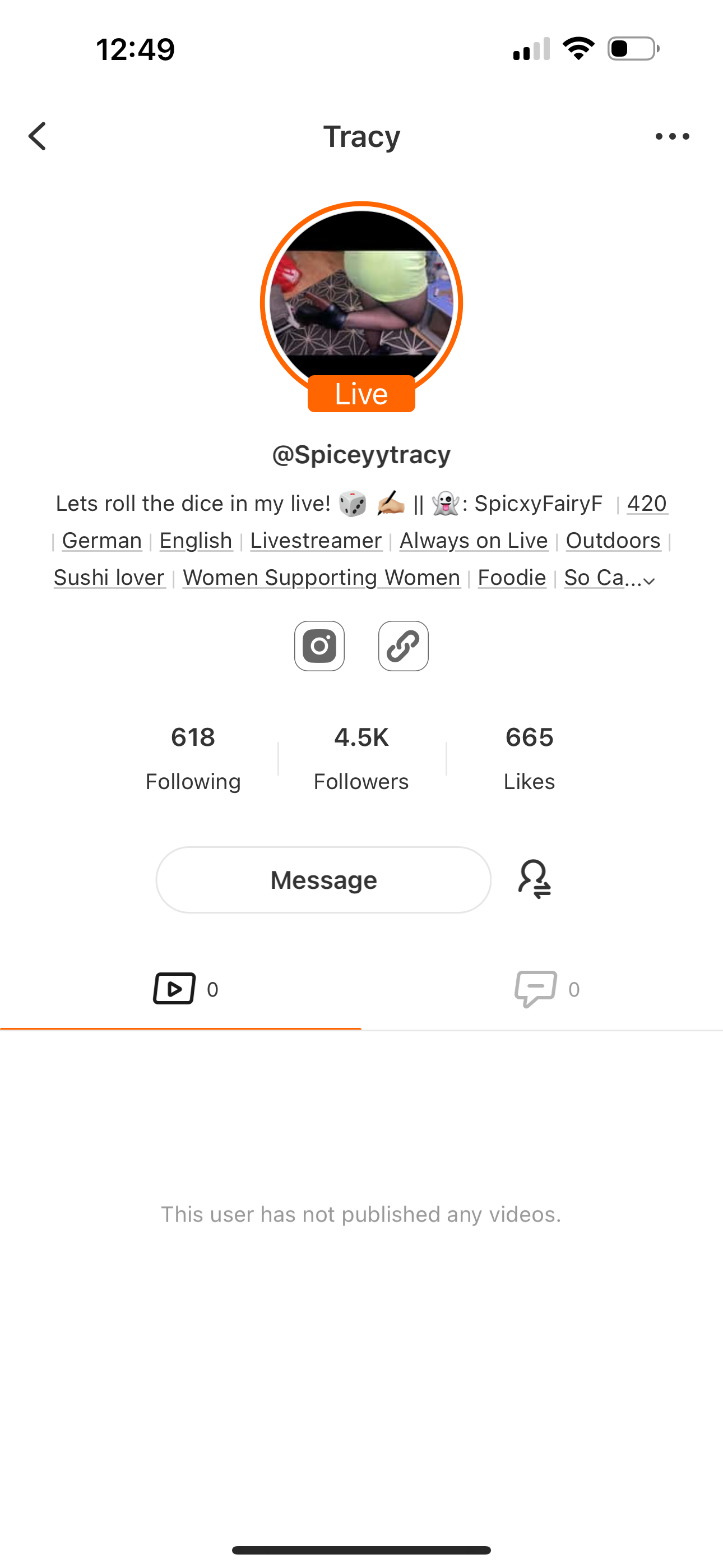Open the Instagram link icon
Image resolution: width=723 pixels, height=1568 pixels.
click(319, 646)
